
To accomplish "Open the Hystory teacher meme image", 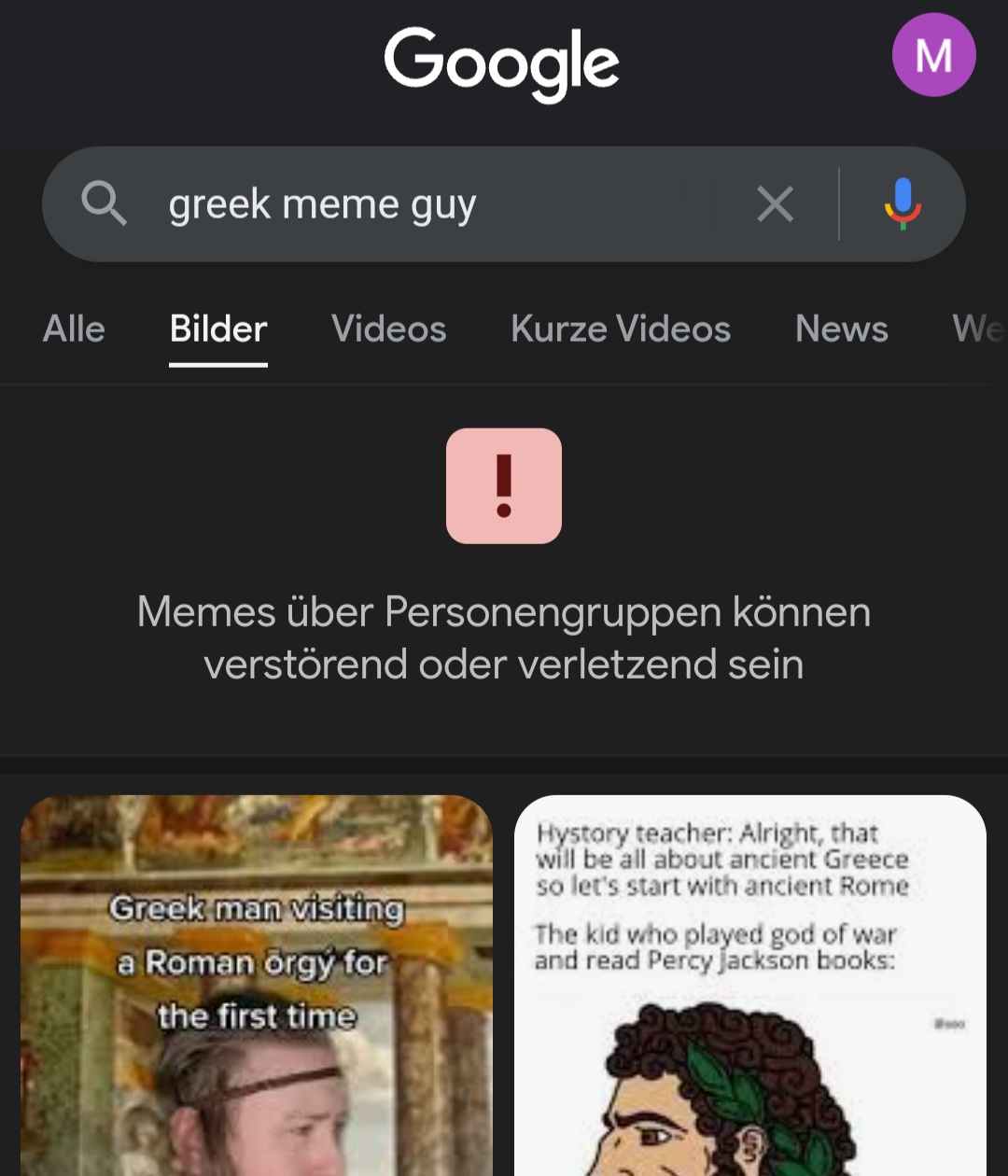I will 749,985.
